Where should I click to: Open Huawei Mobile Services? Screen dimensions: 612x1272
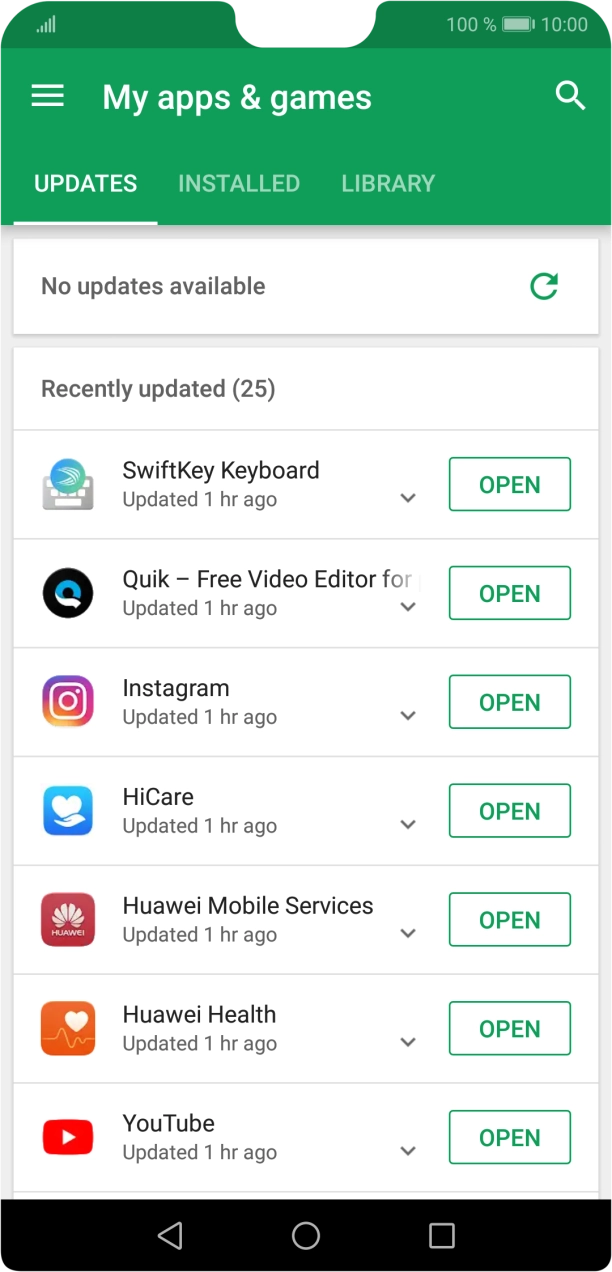click(x=509, y=920)
